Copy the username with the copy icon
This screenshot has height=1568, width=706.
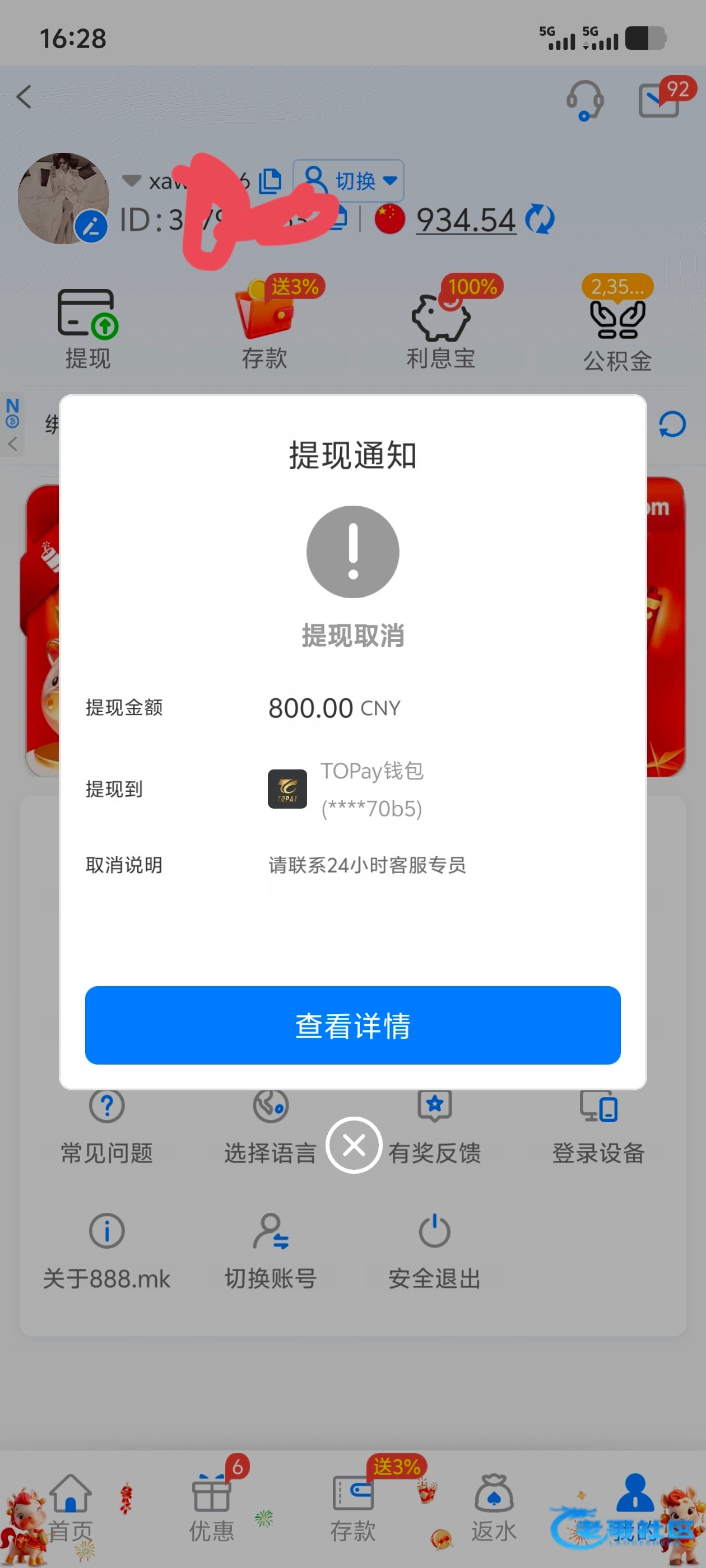pos(270,181)
